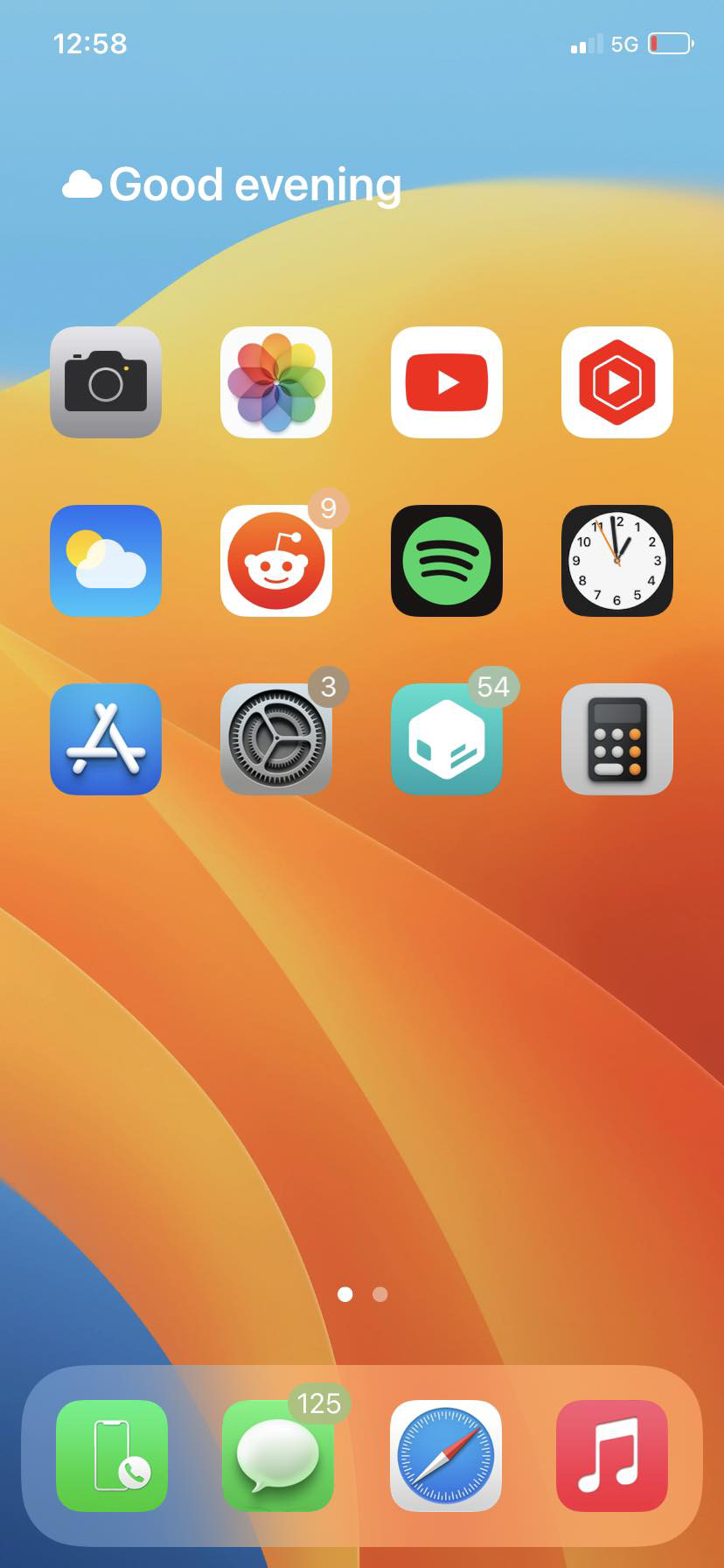Open the red hexagon play app
This screenshot has width=724, height=1568.
[x=617, y=382]
